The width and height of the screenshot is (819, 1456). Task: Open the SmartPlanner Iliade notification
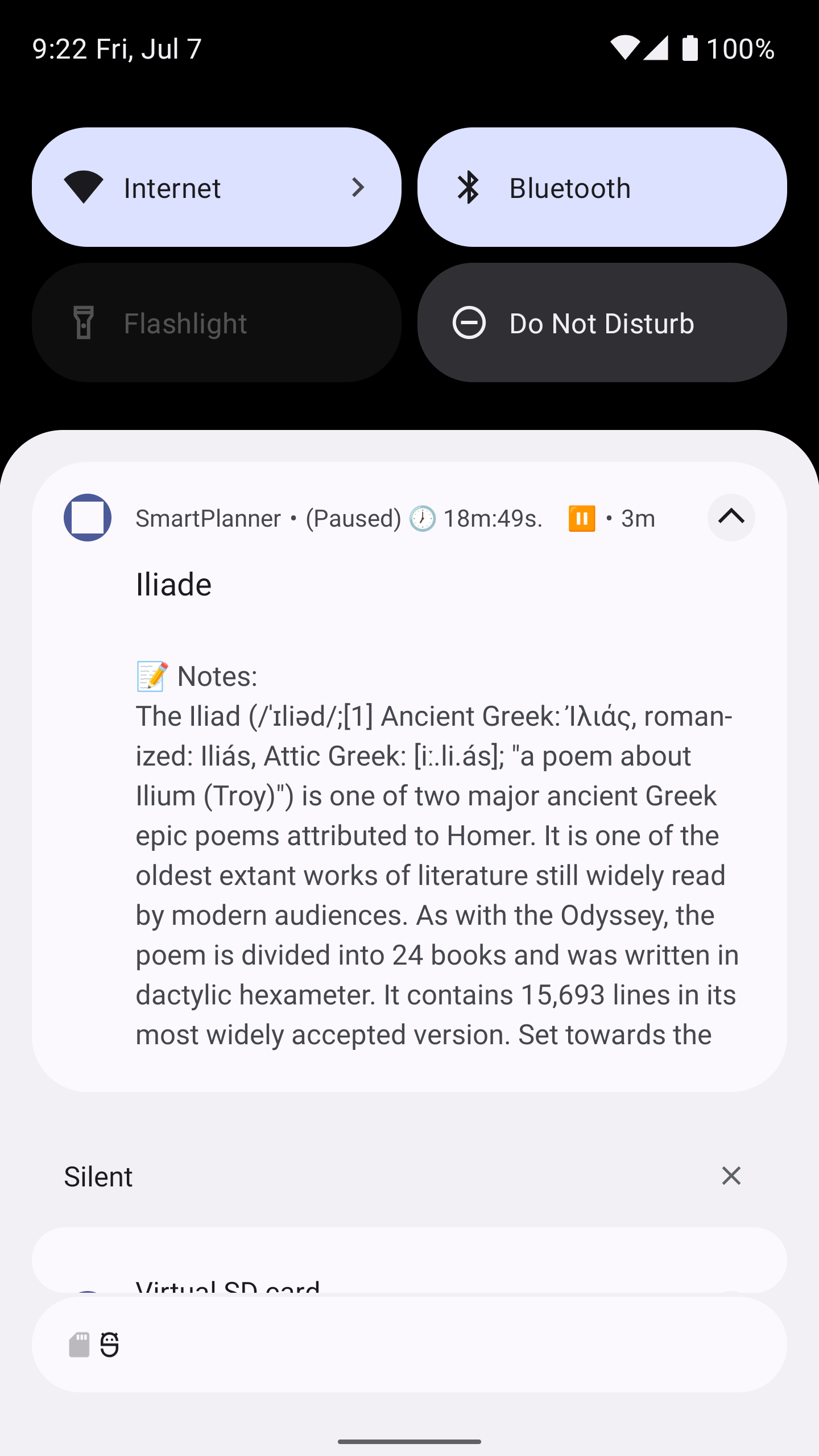pos(409,825)
